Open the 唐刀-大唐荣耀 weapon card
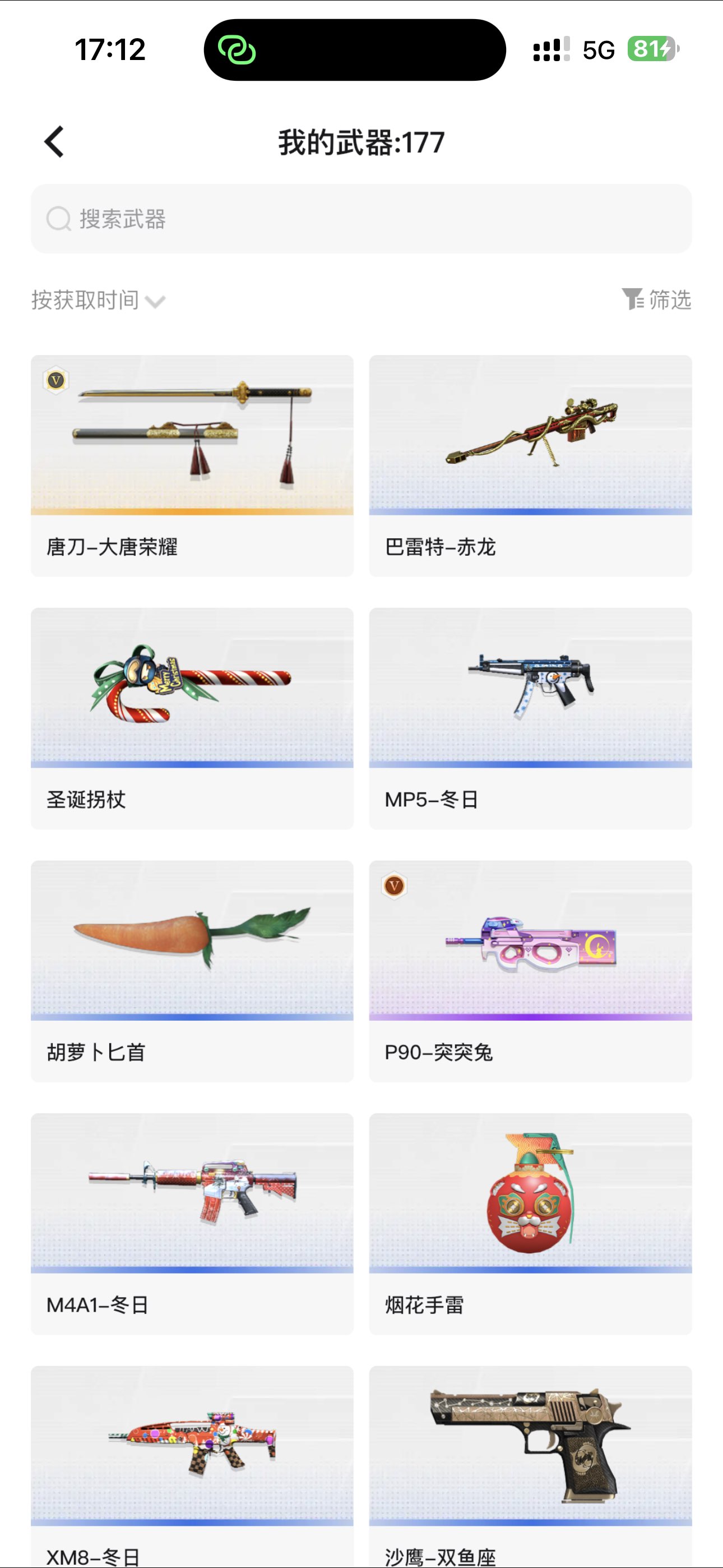Viewport: 723px width, 1568px height. pos(192,465)
